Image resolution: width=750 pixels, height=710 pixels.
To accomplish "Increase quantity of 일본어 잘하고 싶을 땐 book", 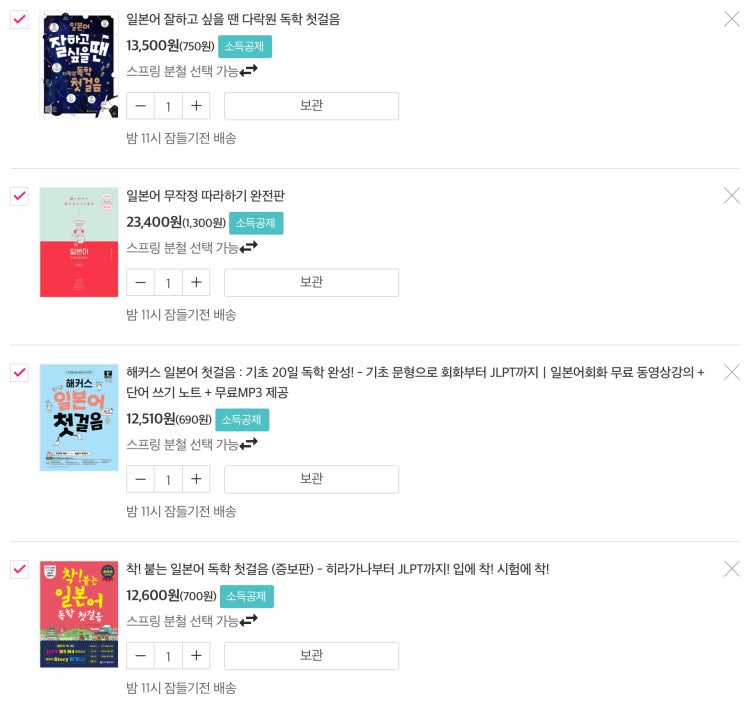I will tap(196, 106).
